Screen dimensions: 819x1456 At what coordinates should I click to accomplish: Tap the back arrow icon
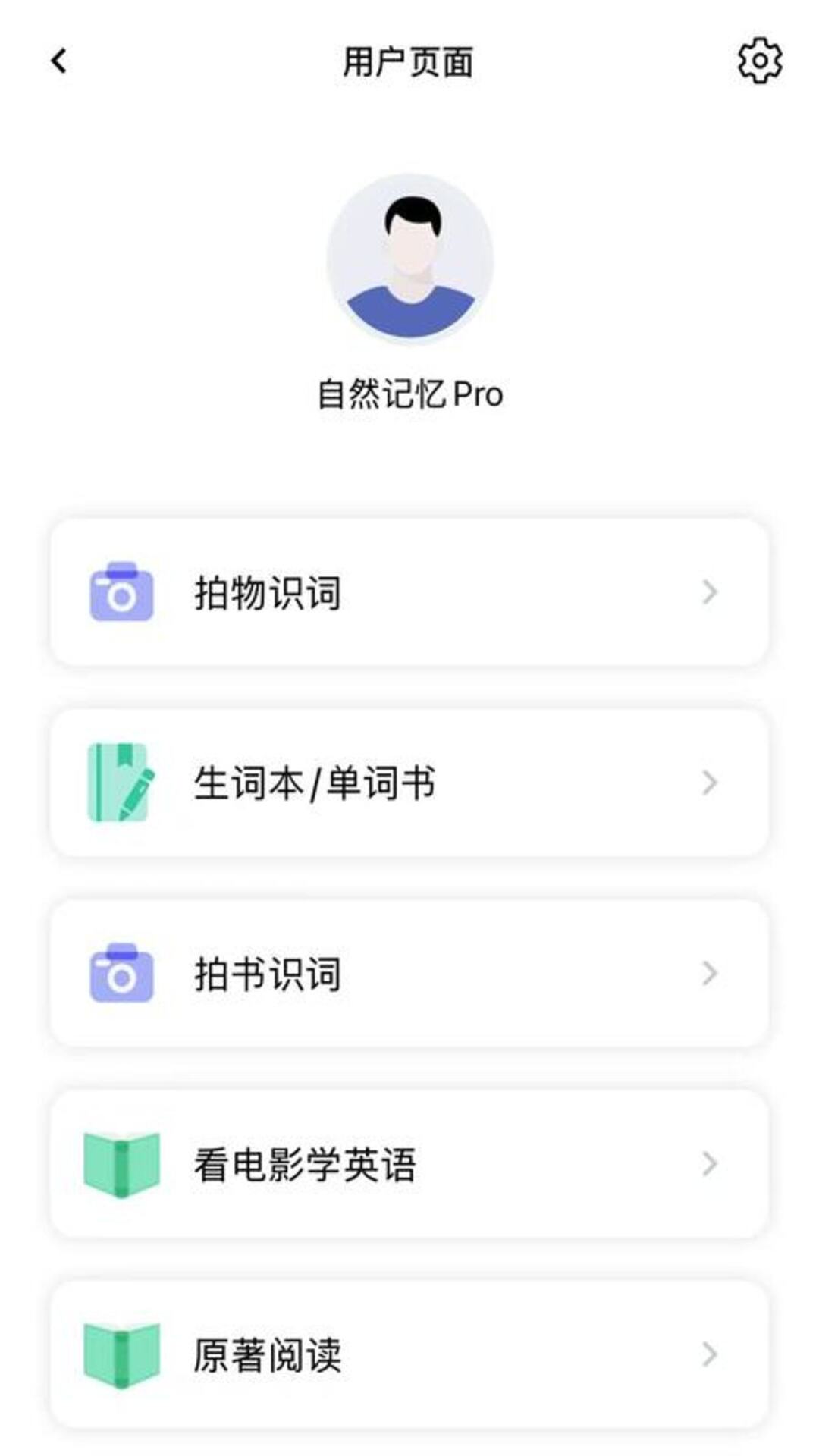(57, 61)
